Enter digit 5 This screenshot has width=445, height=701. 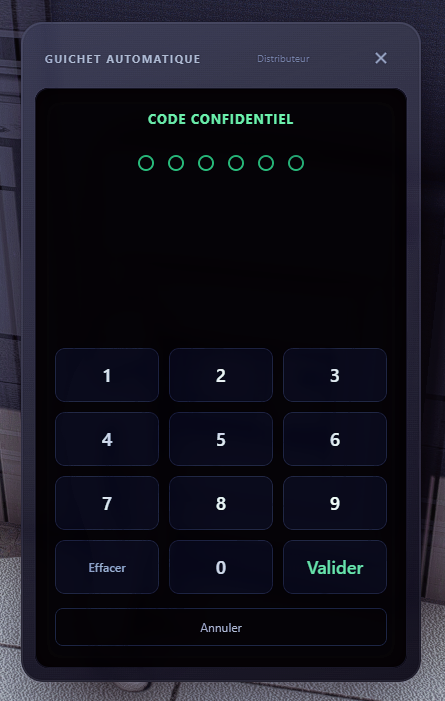(221, 439)
